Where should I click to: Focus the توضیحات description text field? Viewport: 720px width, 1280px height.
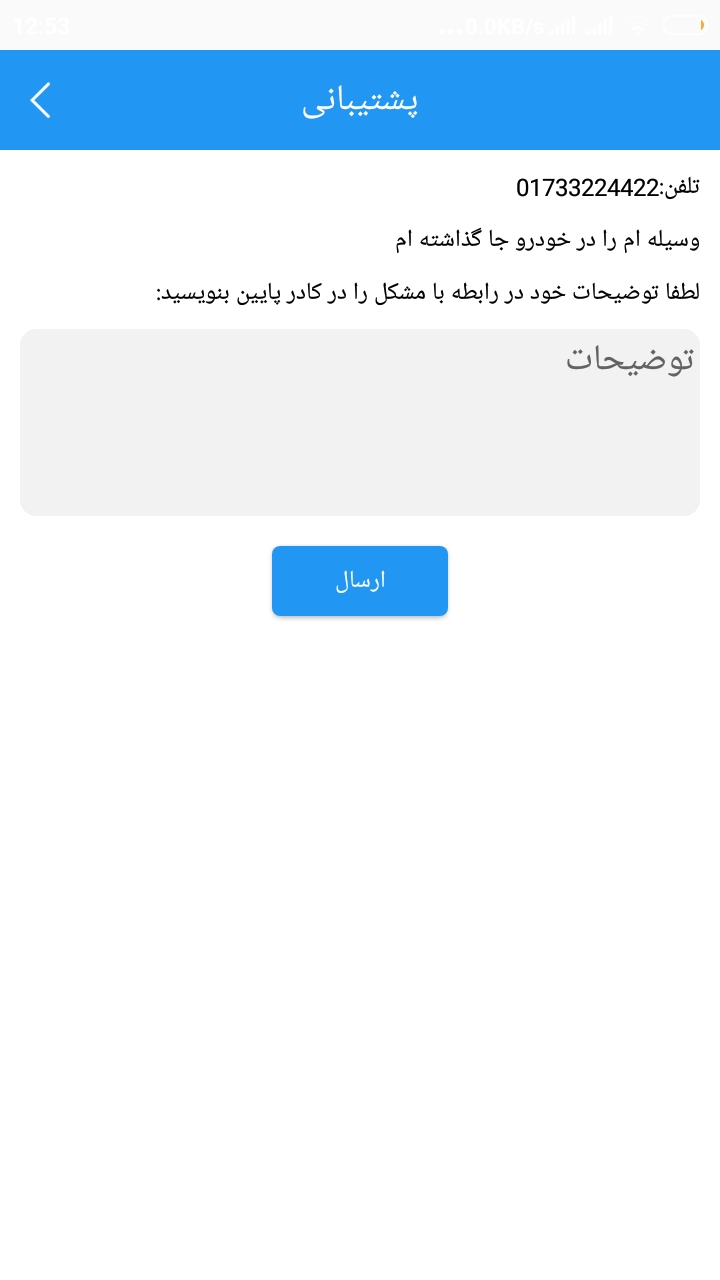pyautogui.click(x=360, y=422)
